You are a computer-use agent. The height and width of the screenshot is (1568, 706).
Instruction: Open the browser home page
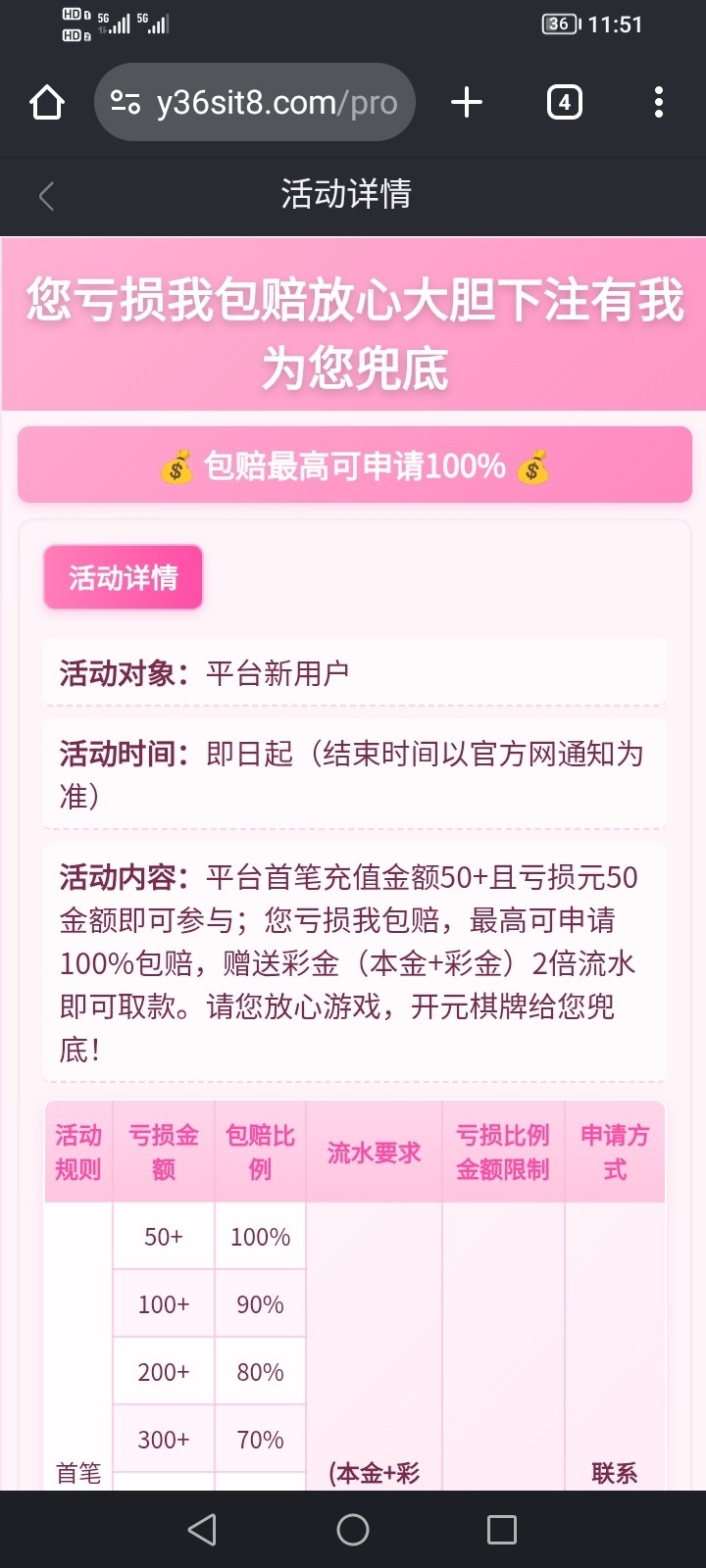tap(47, 102)
